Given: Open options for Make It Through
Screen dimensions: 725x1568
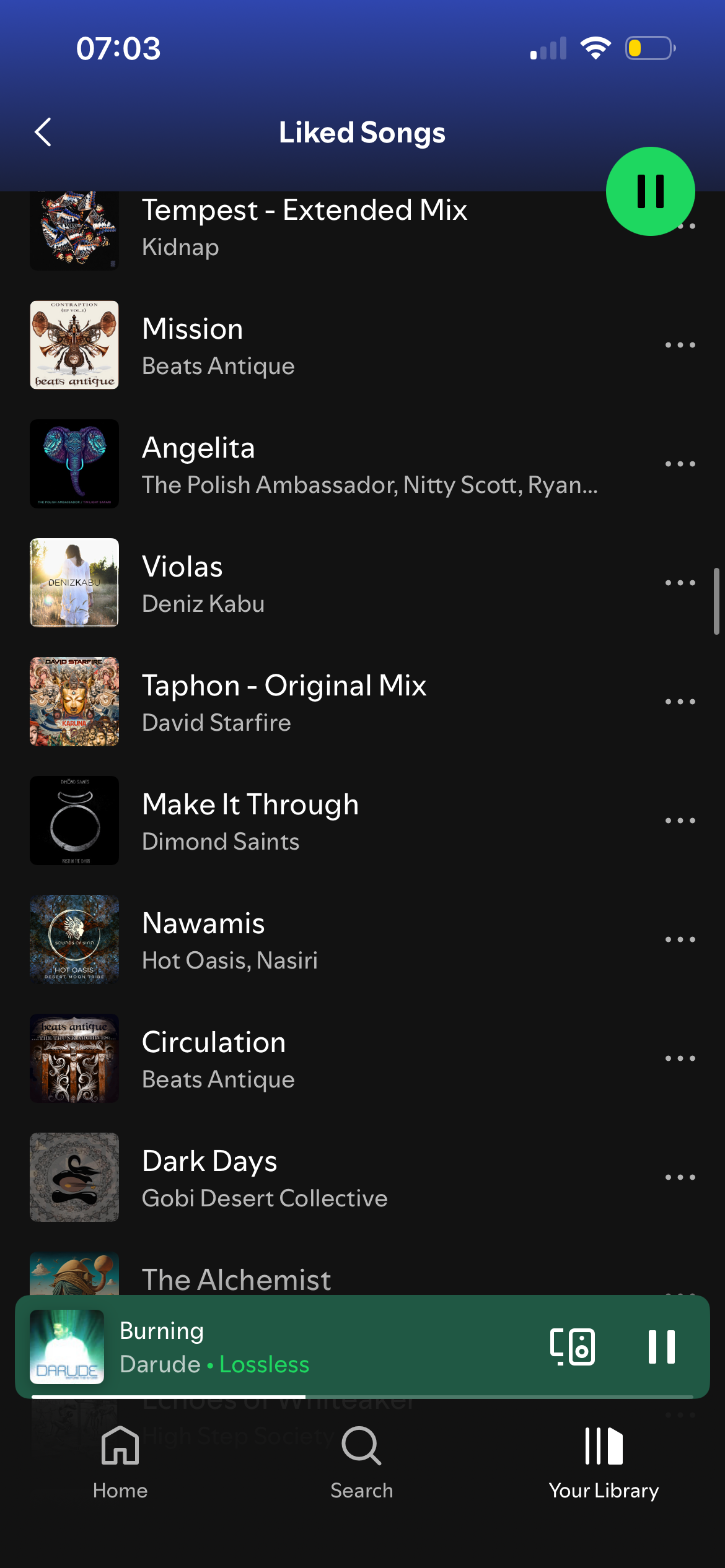Looking at the screenshot, I should 680,821.
